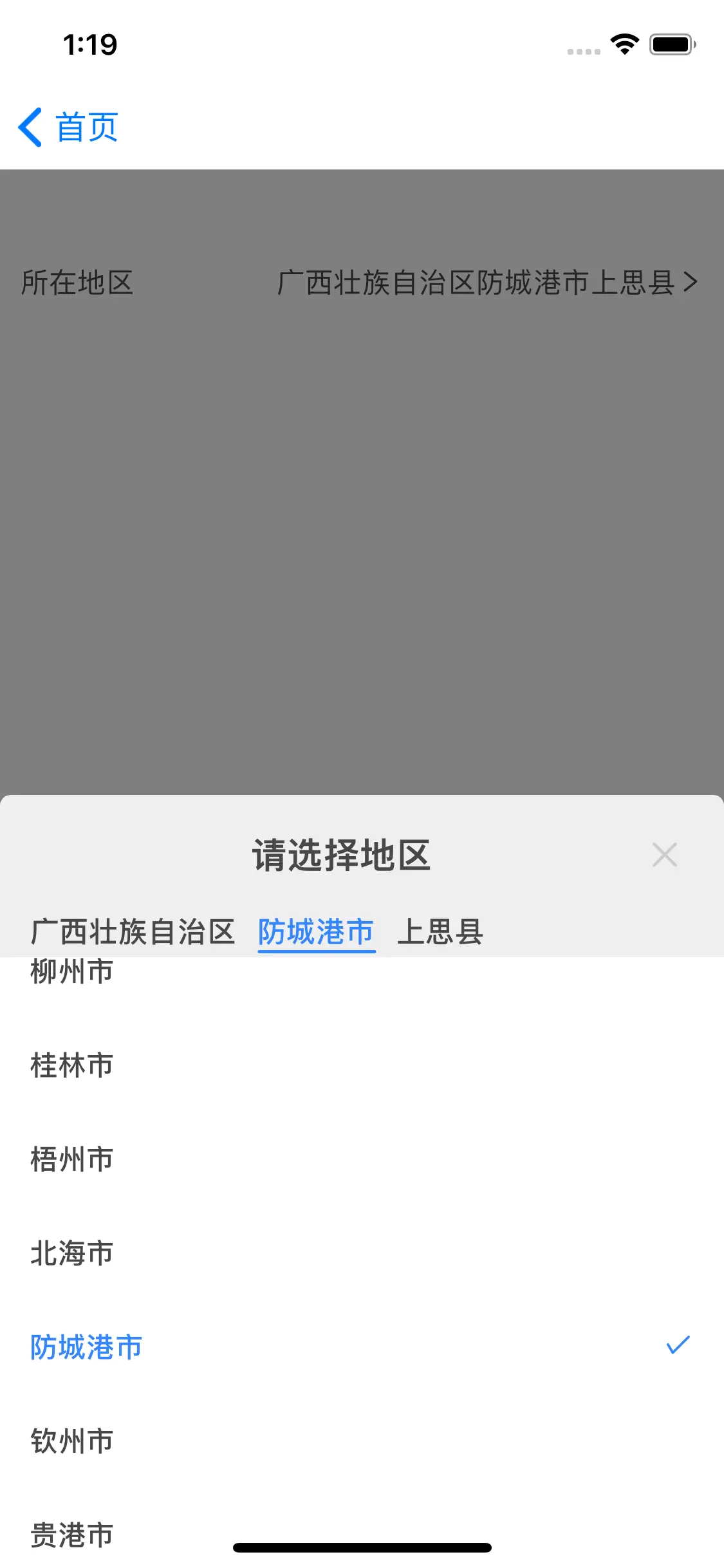Select 柳州市 from the list
The image size is (724, 1568).
(71, 973)
